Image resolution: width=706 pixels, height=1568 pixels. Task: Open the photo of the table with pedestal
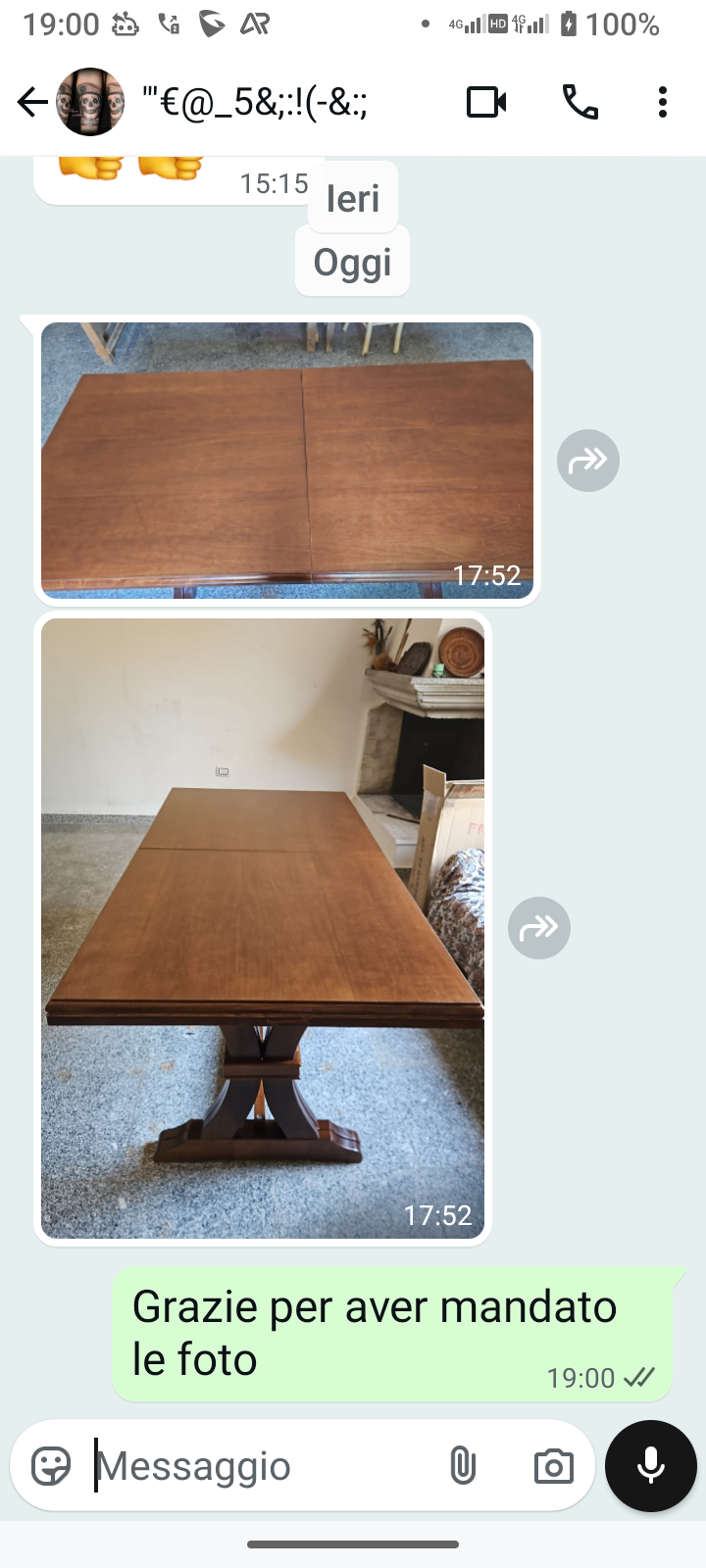[263, 927]
